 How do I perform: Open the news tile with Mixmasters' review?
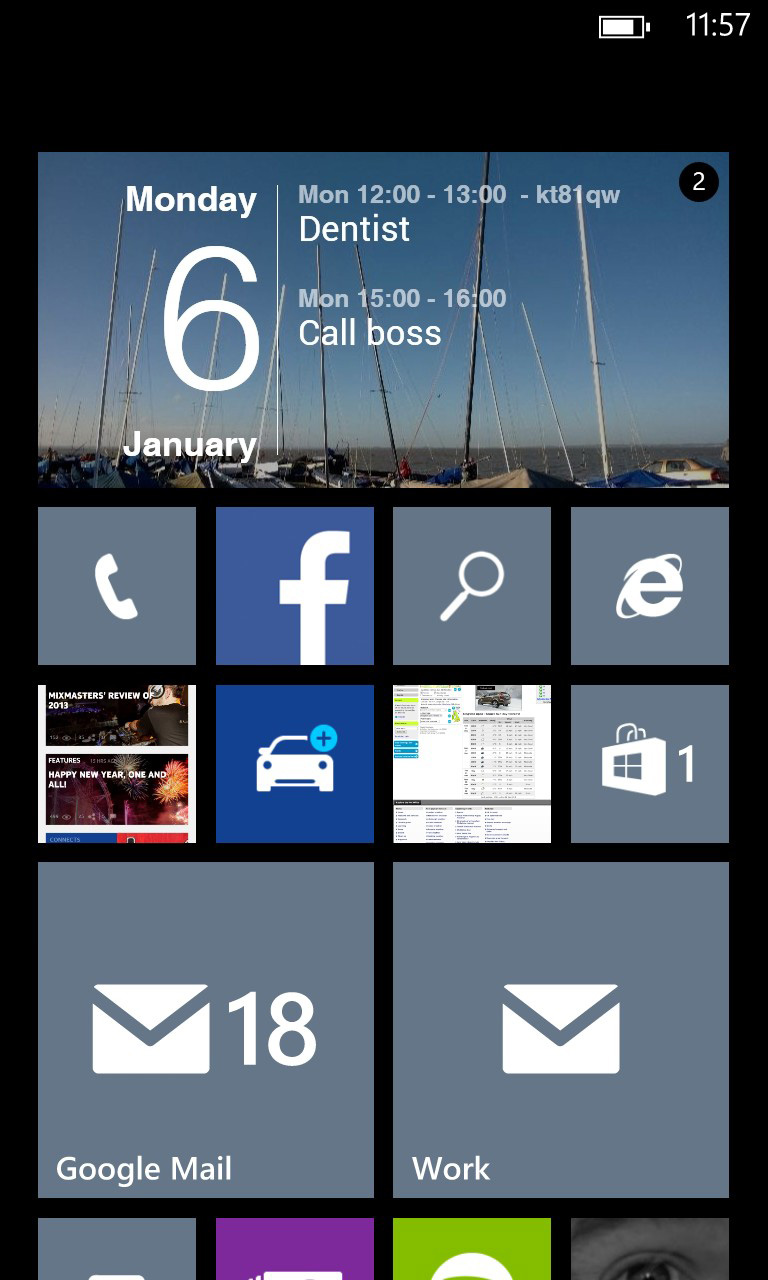117,764
